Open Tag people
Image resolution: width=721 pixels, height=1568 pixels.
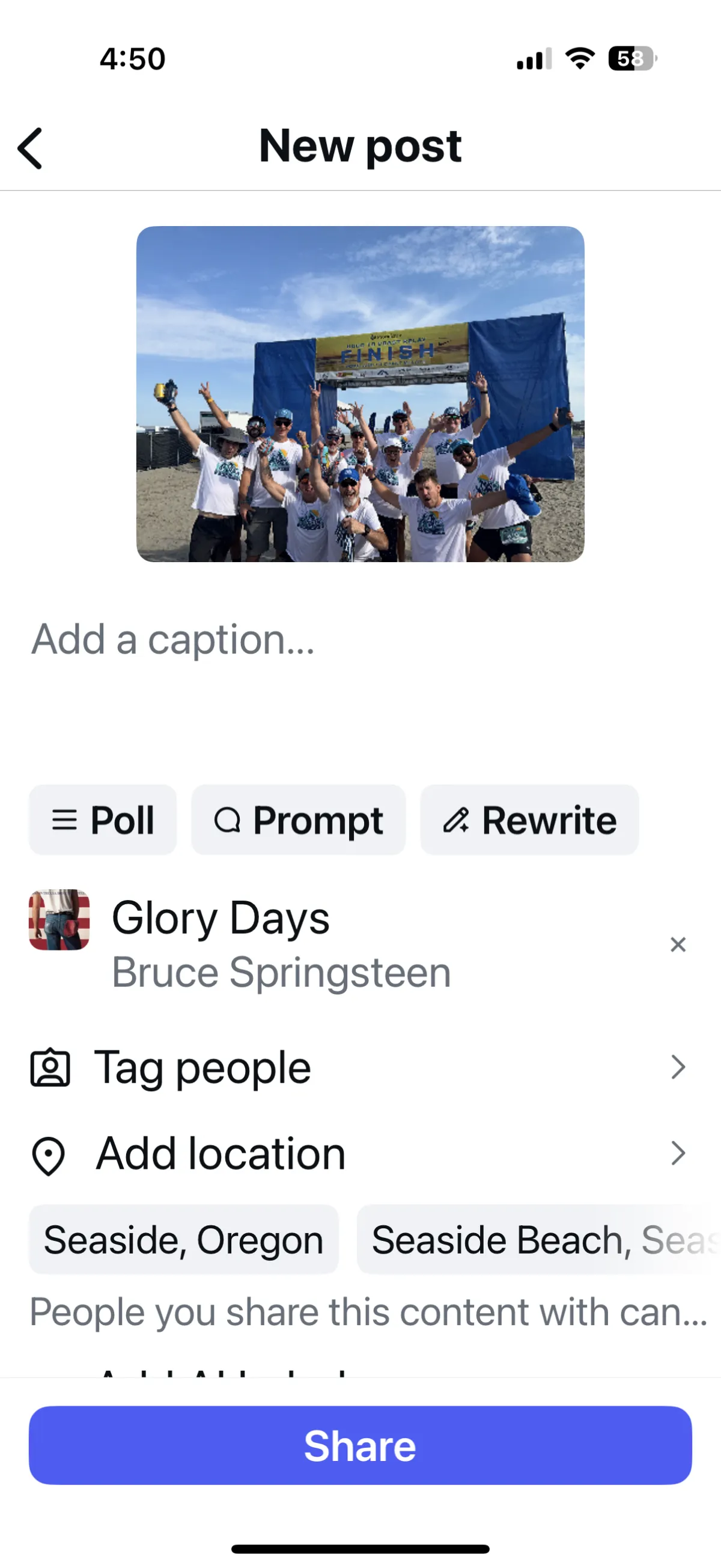(360, 1067)
